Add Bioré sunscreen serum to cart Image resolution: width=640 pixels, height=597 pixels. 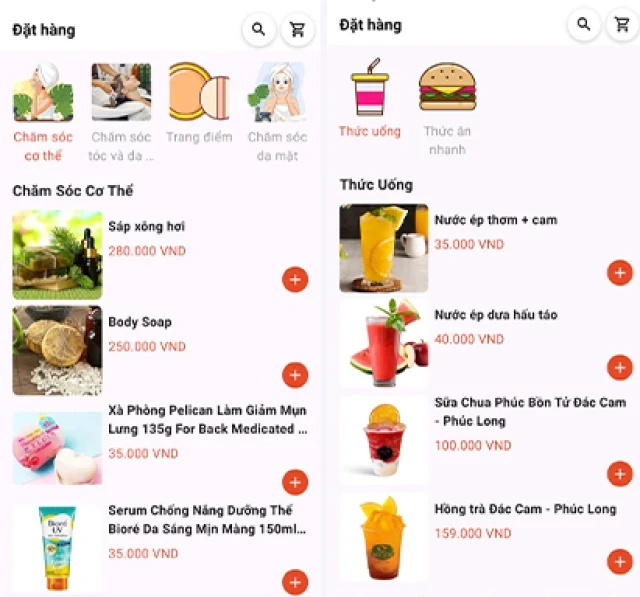tap(295, 581)
